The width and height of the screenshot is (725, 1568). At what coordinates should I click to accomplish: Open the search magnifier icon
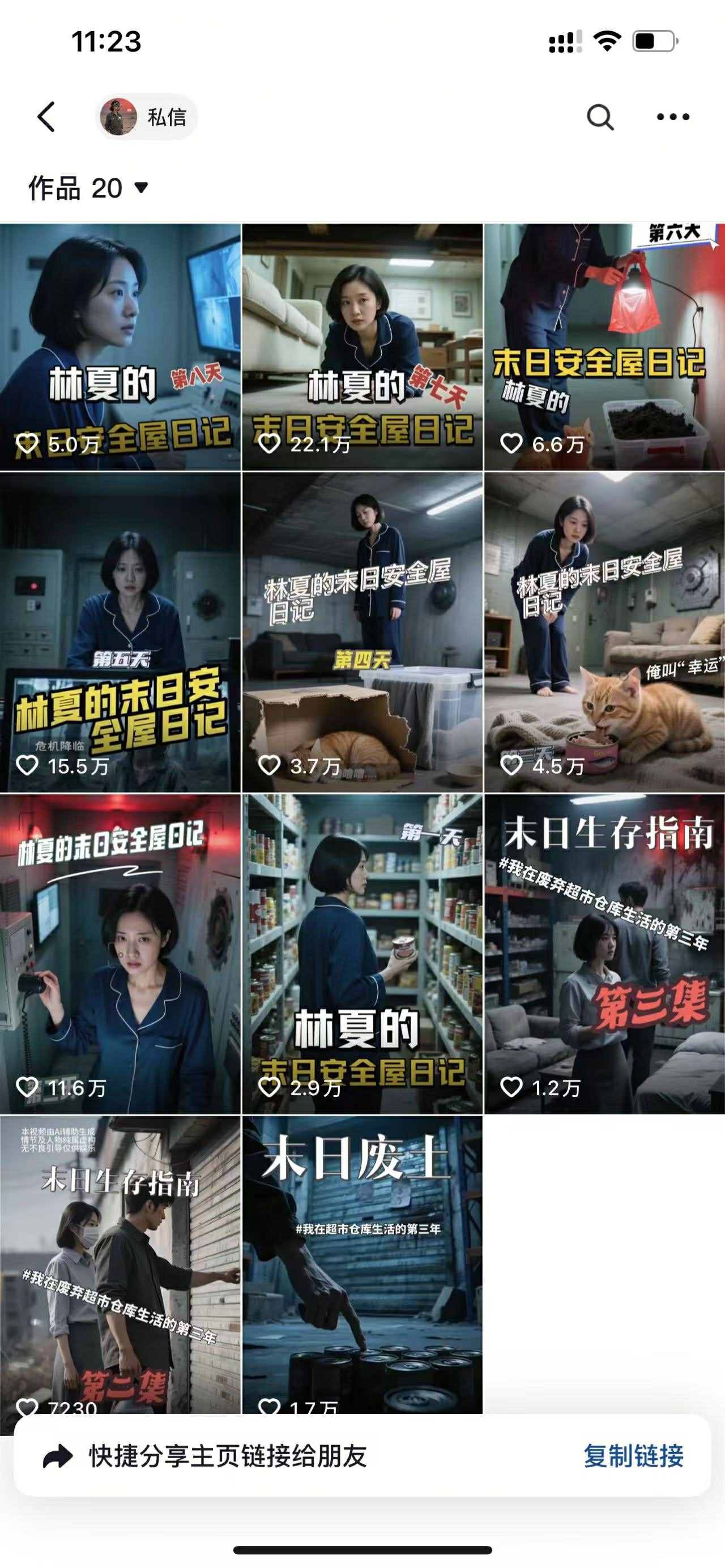[600, 117]
